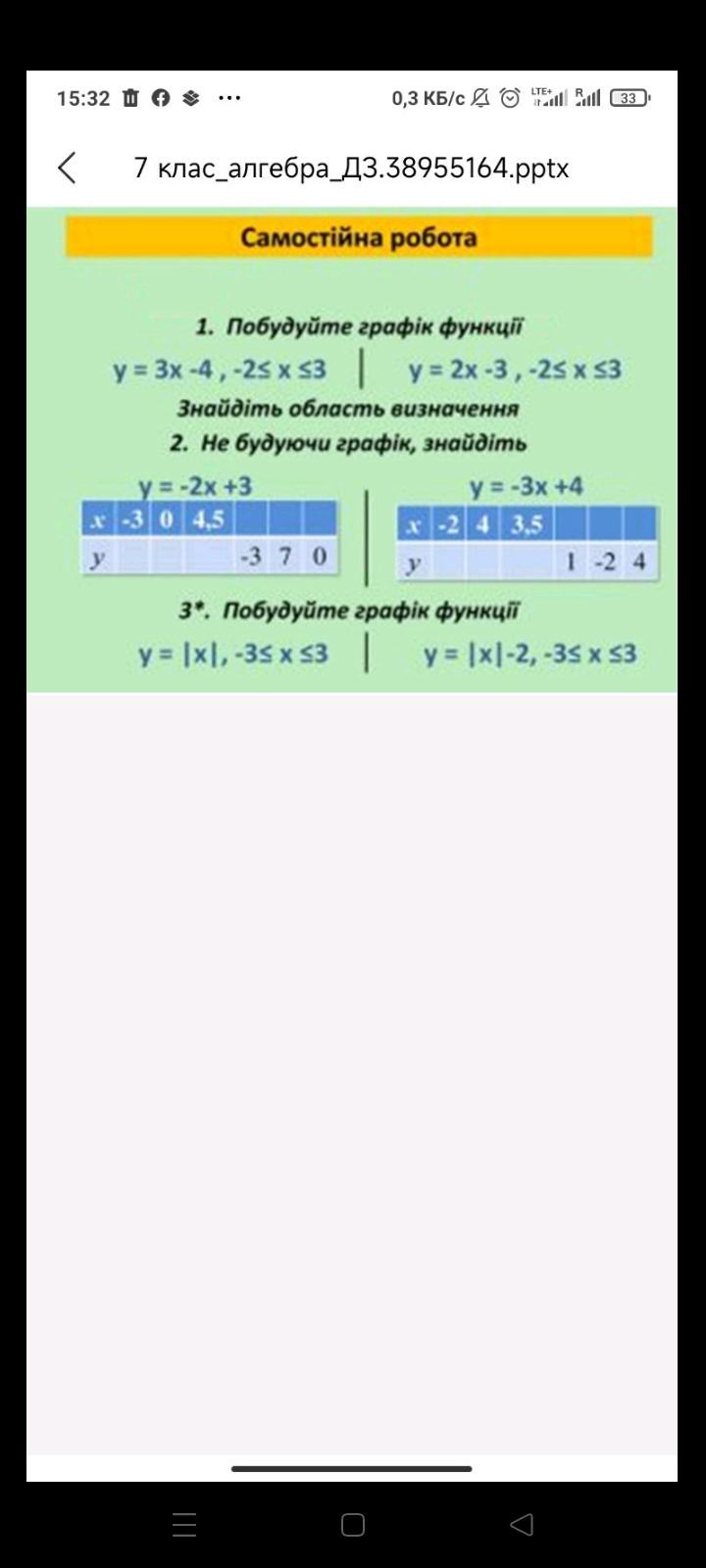Open the recent apps menu
This screenshot has height=1568, width=706.
click(x=184, y=1524)
